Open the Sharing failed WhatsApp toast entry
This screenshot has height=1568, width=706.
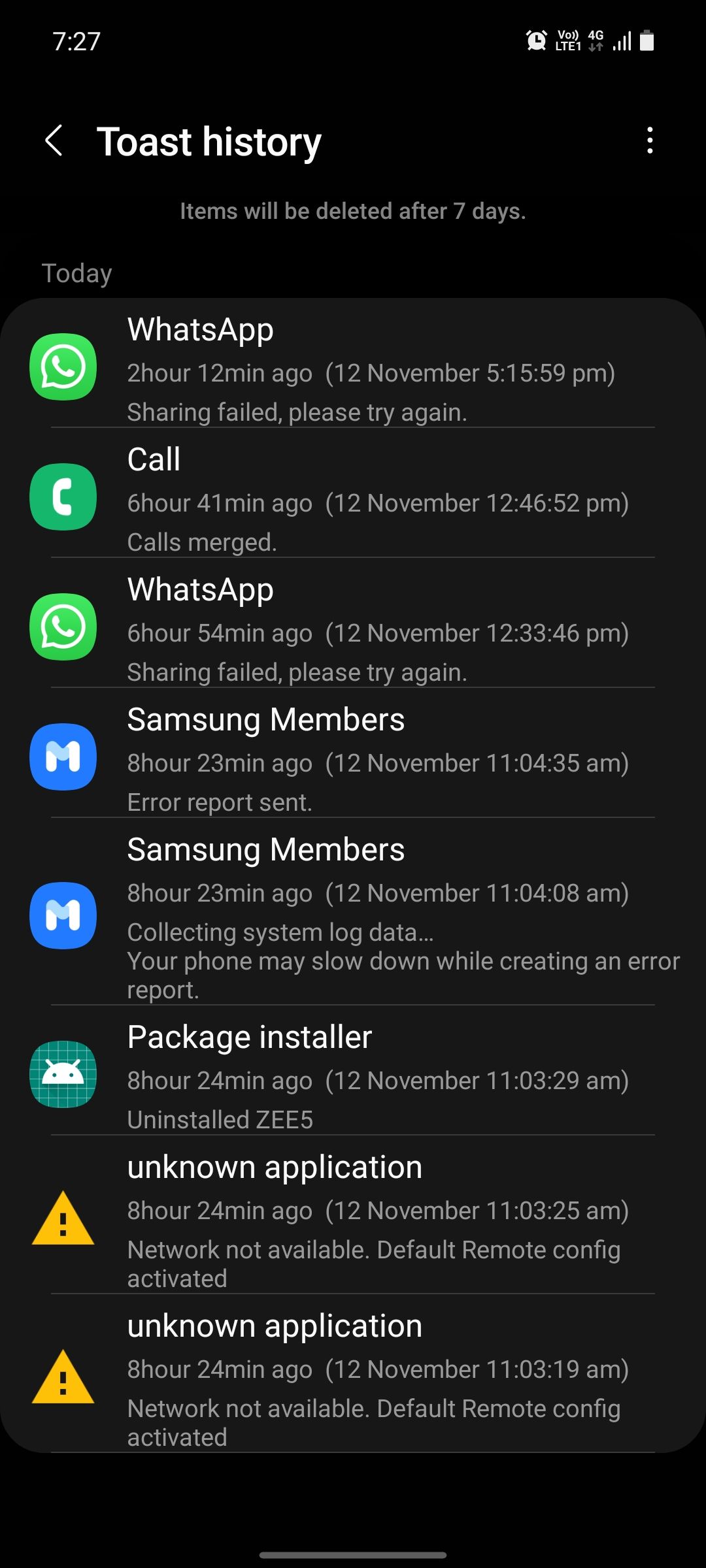pyautogui.click(x=353, y=368)
